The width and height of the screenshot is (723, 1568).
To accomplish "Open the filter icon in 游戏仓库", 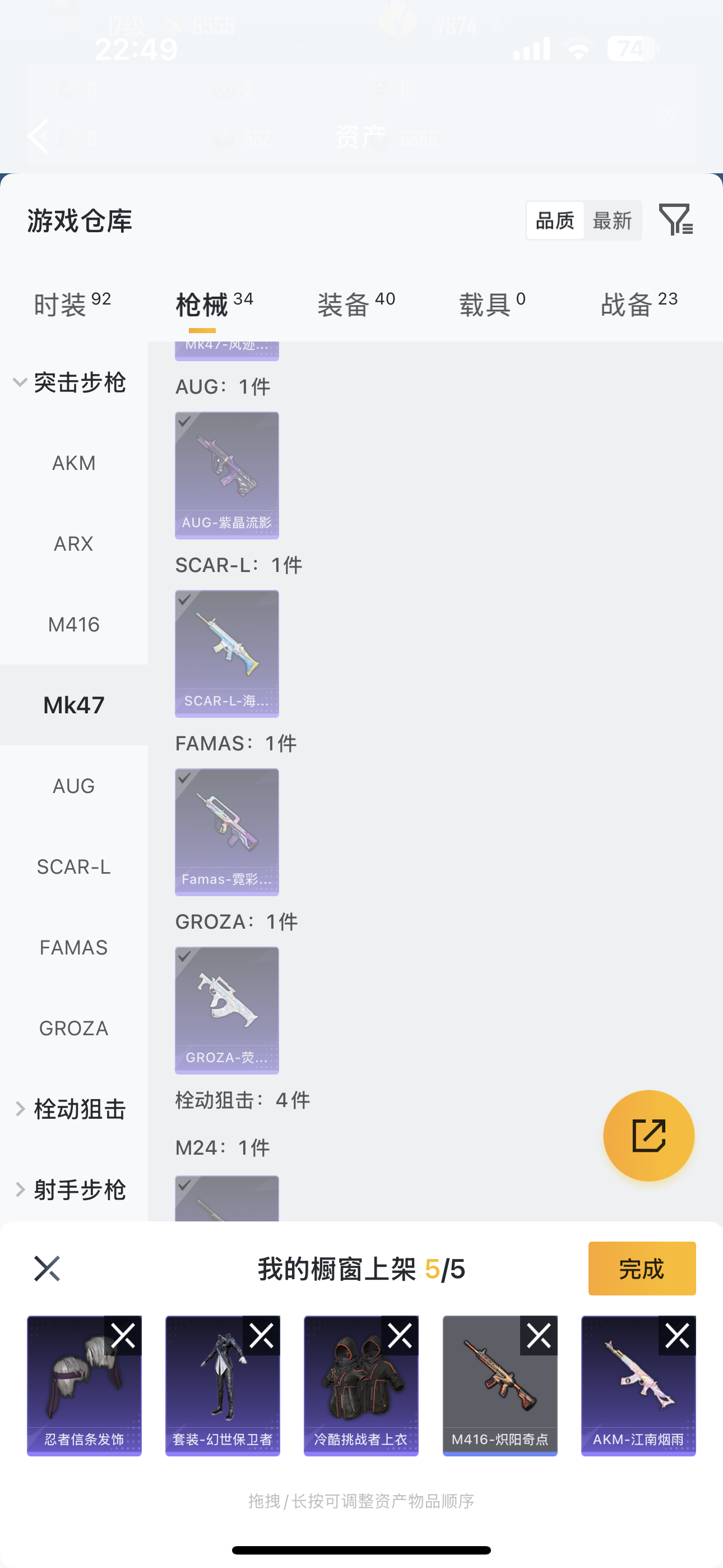I will 676,220.
